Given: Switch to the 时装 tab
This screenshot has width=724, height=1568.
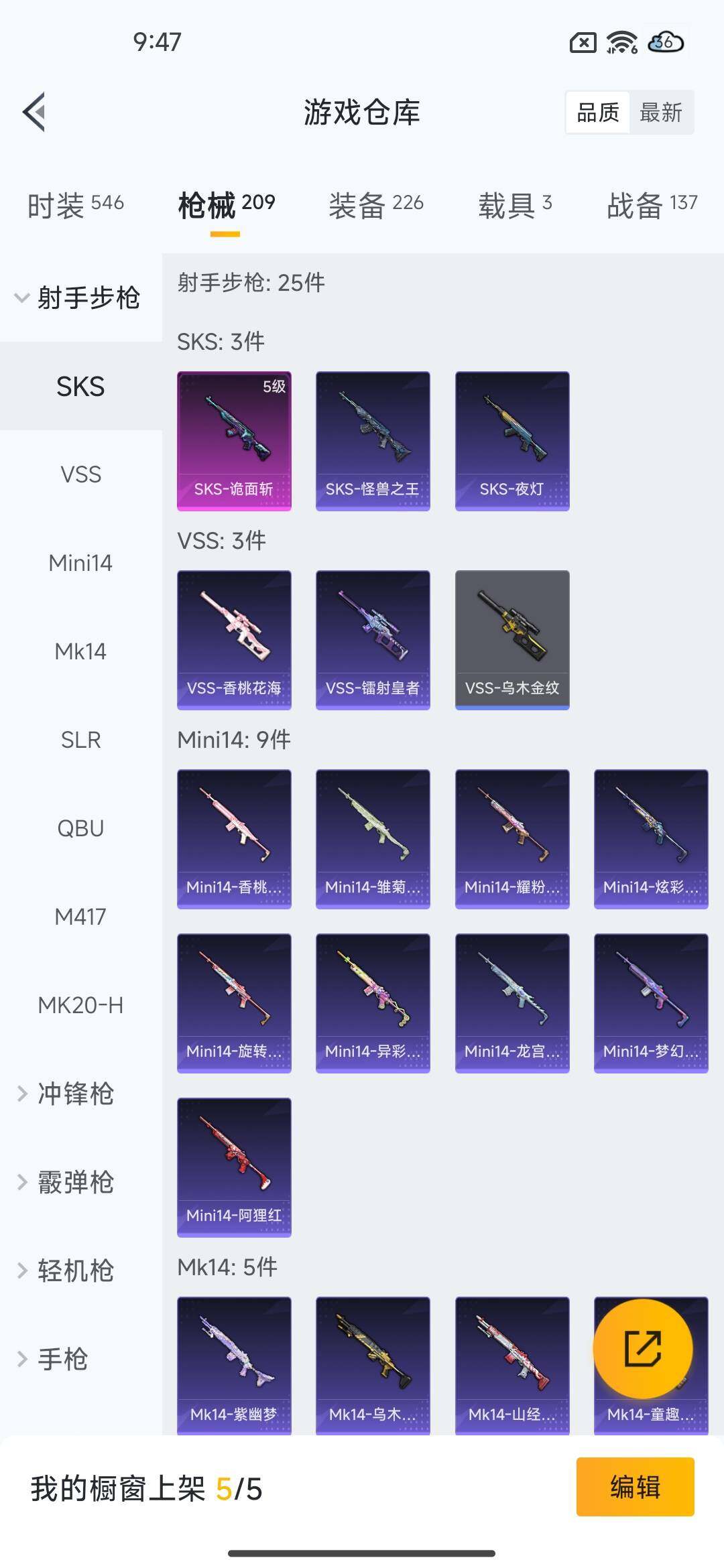Looking at the screenshot, I should click(75, 204).
